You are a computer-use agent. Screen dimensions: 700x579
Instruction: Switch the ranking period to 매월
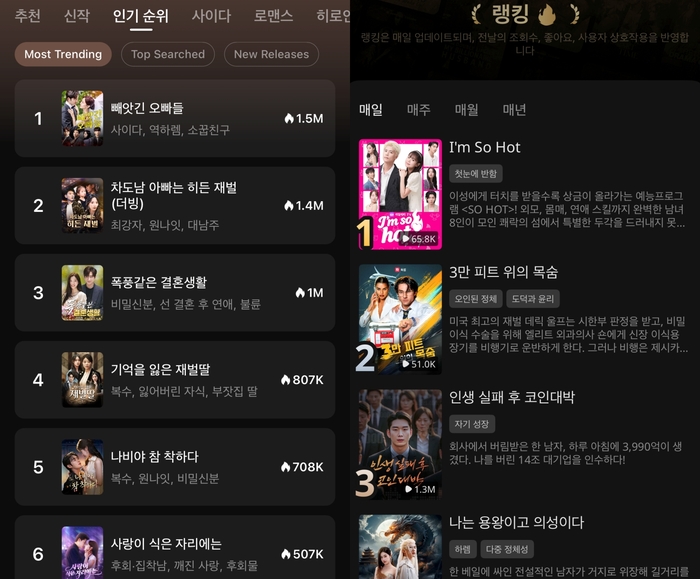click(467, 110)
